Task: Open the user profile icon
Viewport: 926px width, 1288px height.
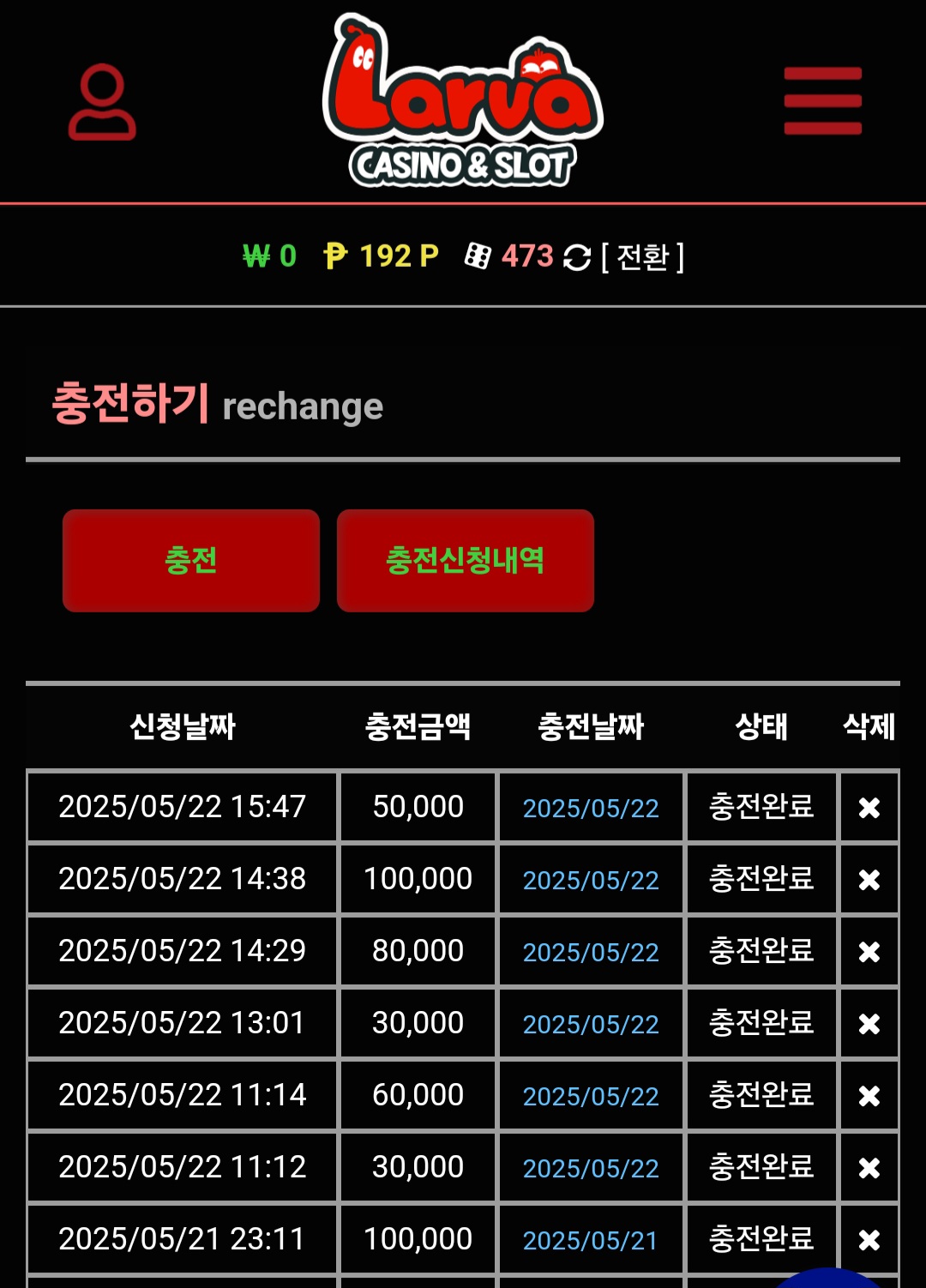Action: pos(102,102)
